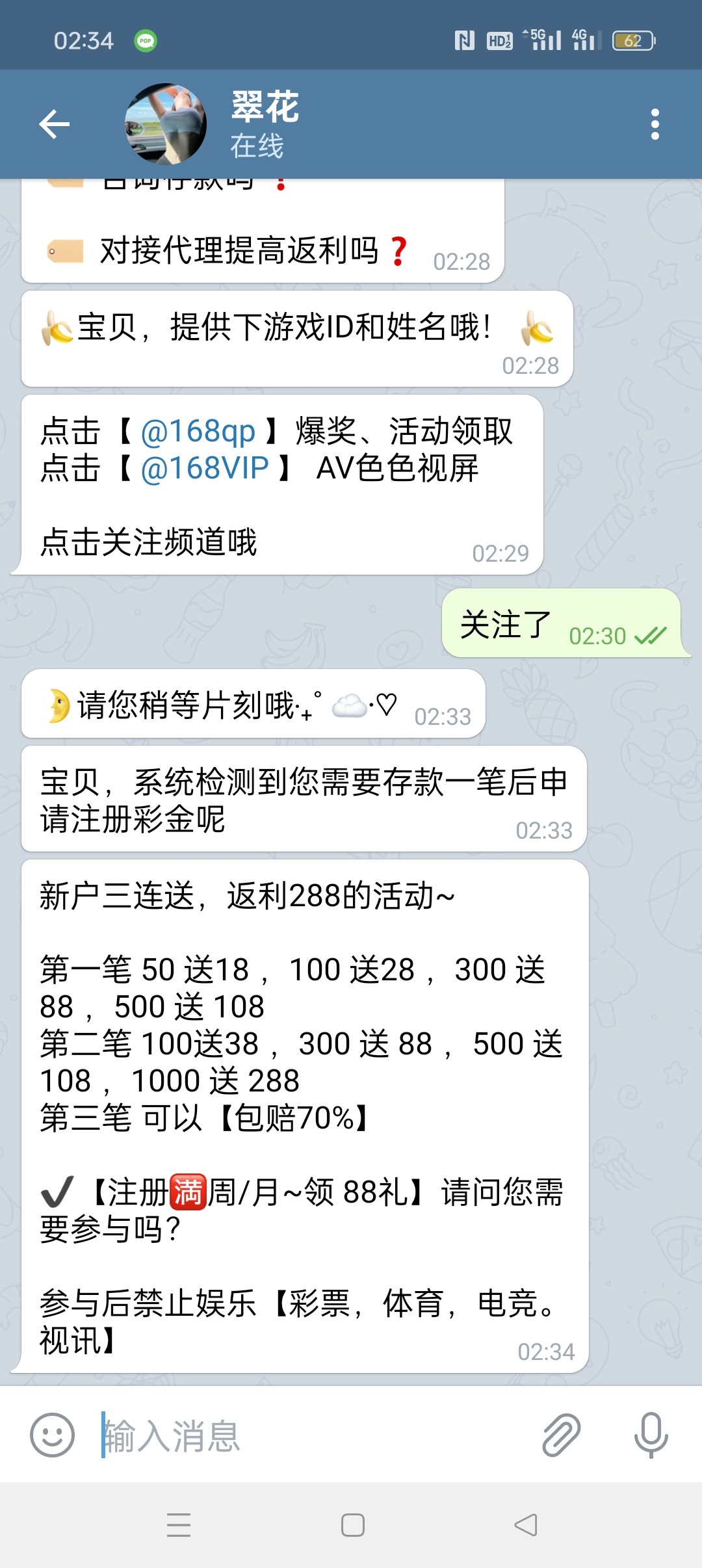Focus the message input field

pyautogui.click(x=312, y=1435)
